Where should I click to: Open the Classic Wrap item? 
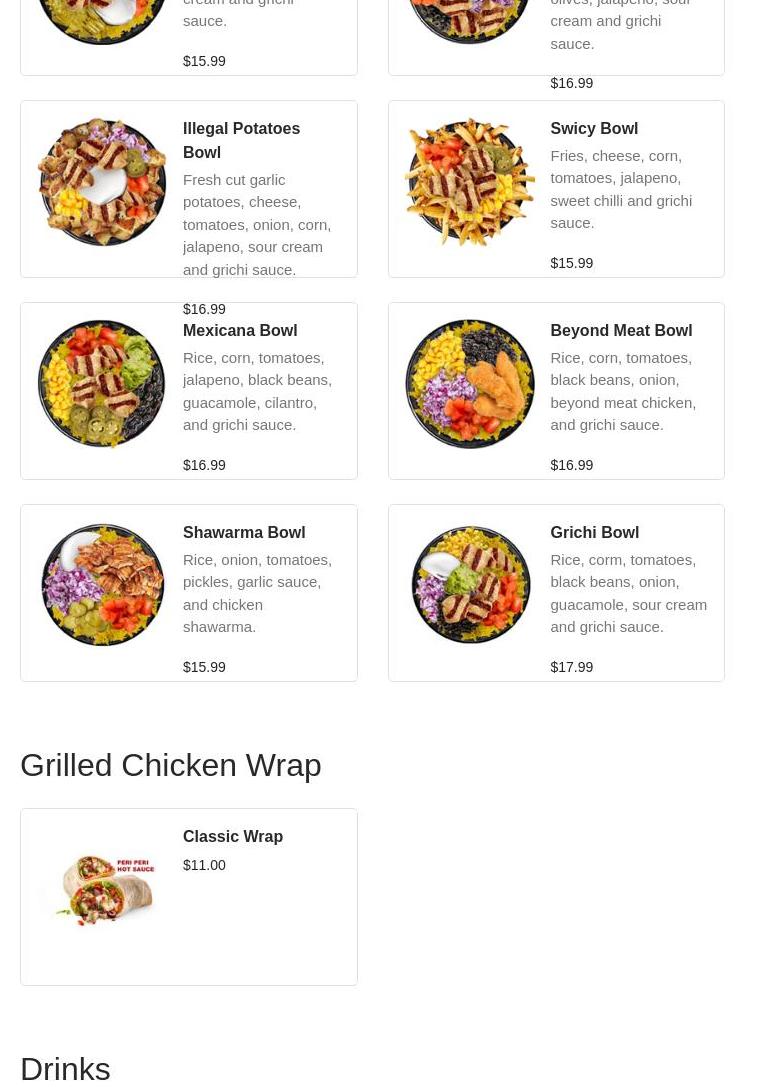(189, 896)
